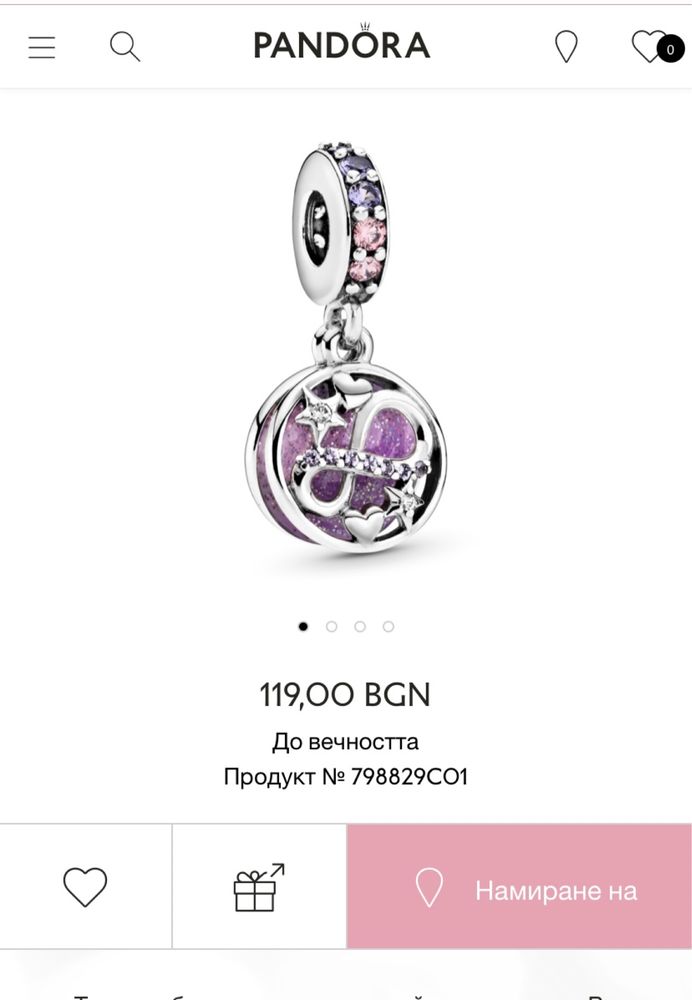
Task: Open the store locator pin
Action: [566, 47]
